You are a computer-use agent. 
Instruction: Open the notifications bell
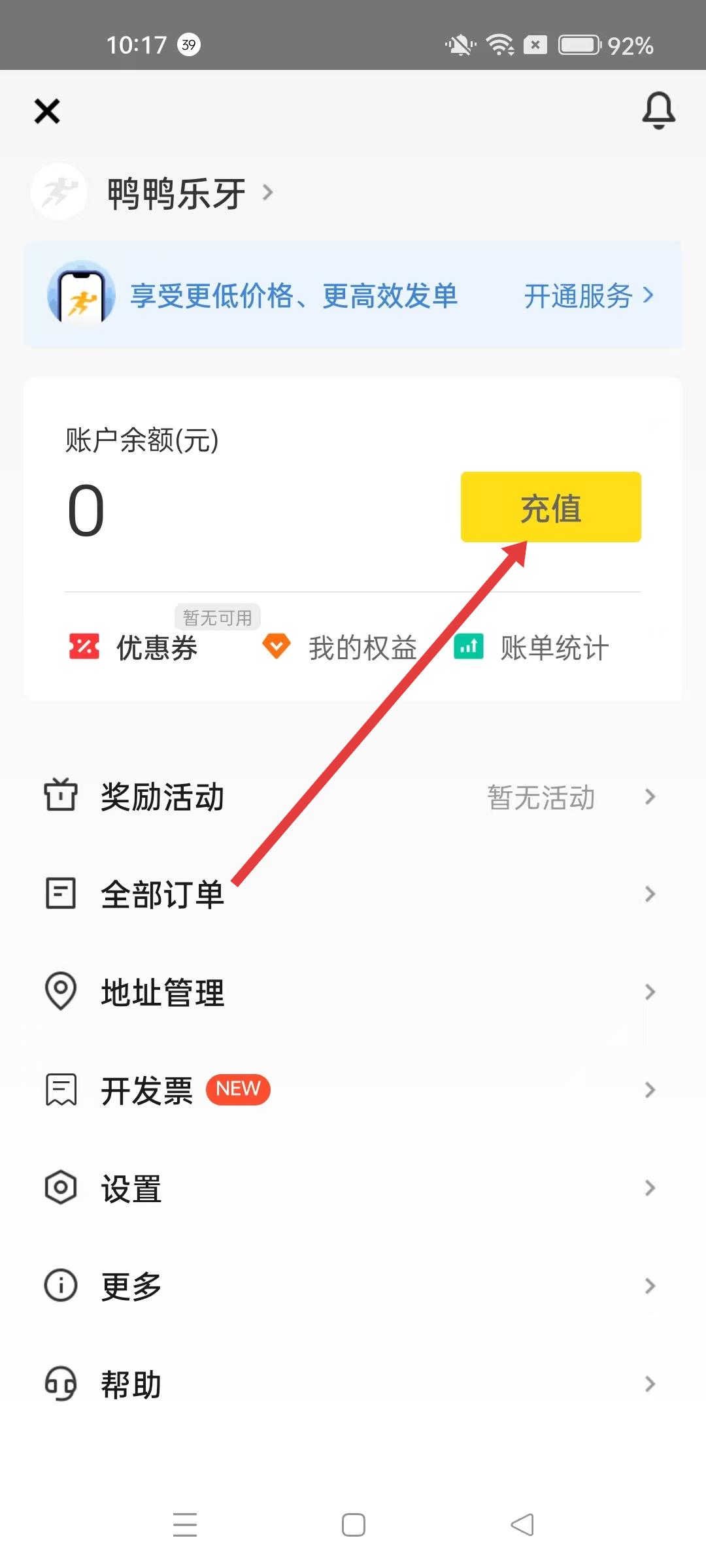[x=658, y=110]
